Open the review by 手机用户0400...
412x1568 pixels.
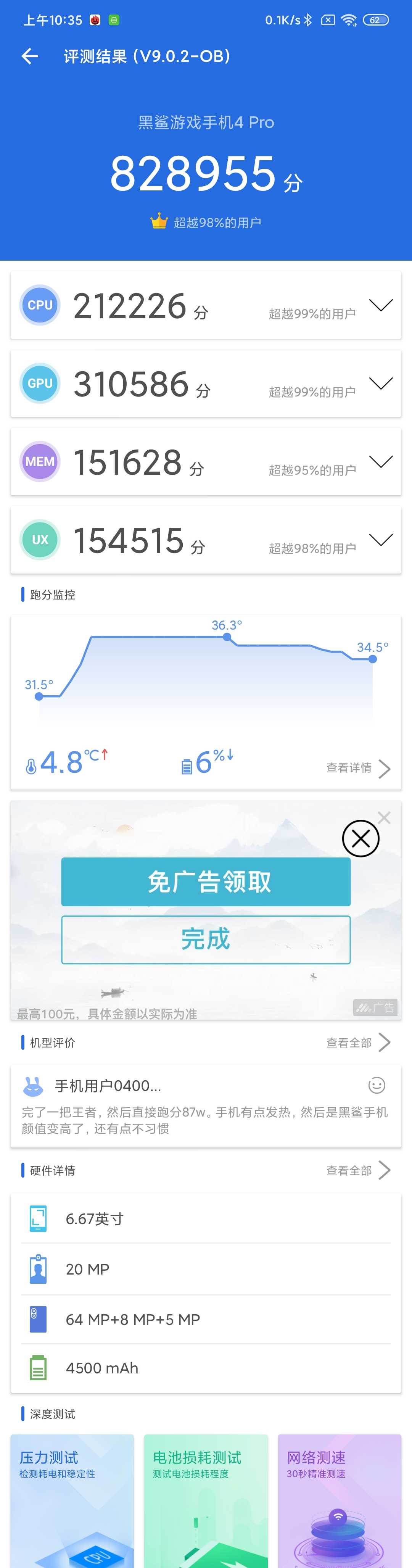tap(206, 1107)
